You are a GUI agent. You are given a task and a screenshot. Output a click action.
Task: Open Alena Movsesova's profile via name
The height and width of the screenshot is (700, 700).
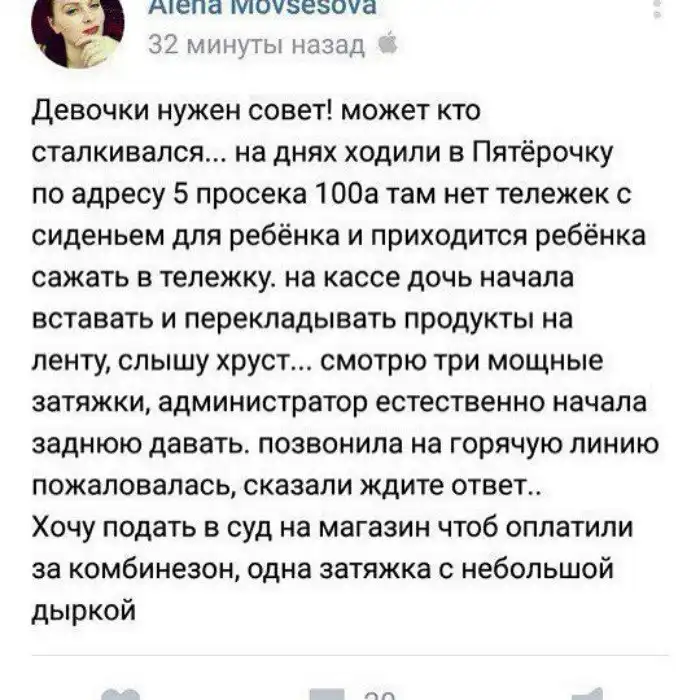coord(262,8)
